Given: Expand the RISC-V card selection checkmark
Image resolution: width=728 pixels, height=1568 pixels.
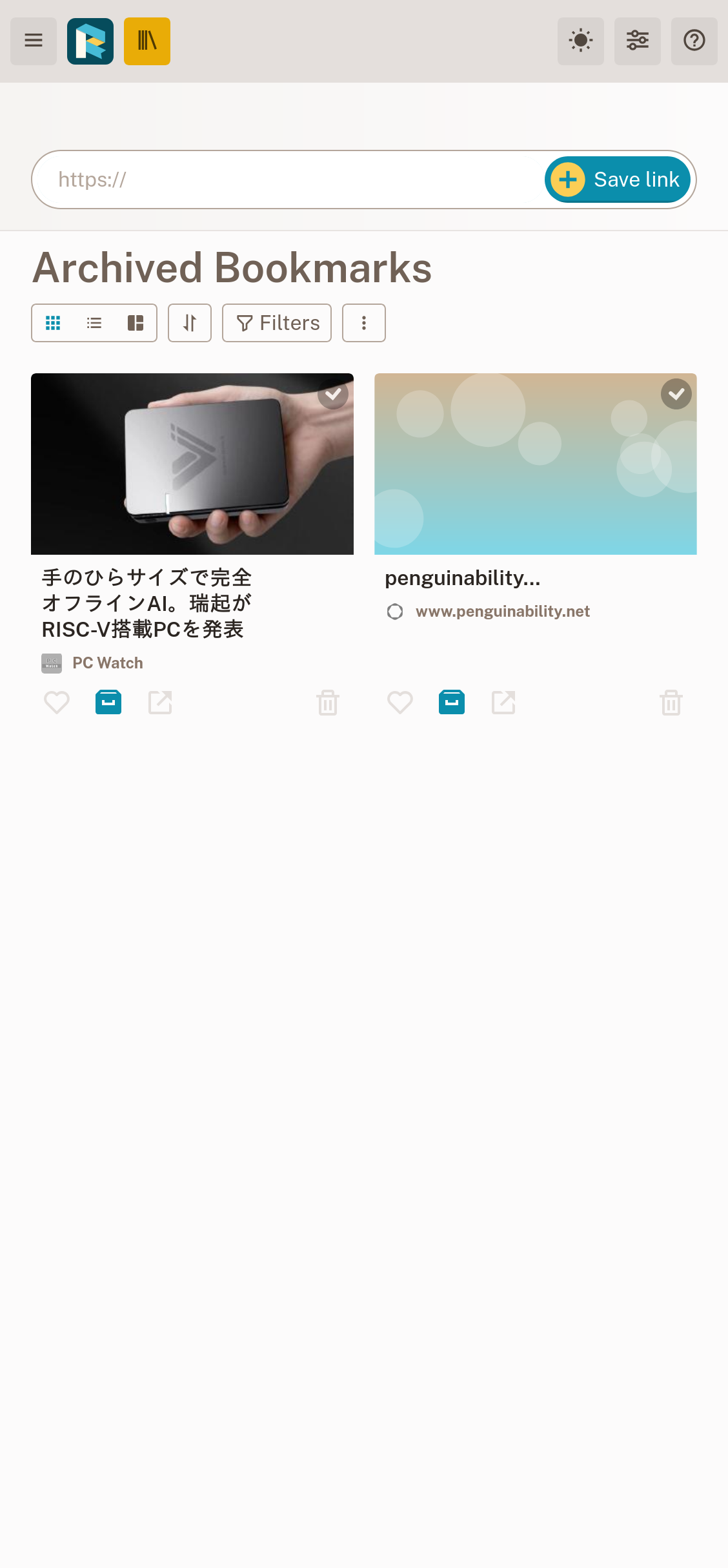Looking at the screenshot, I should pos(333,394).
